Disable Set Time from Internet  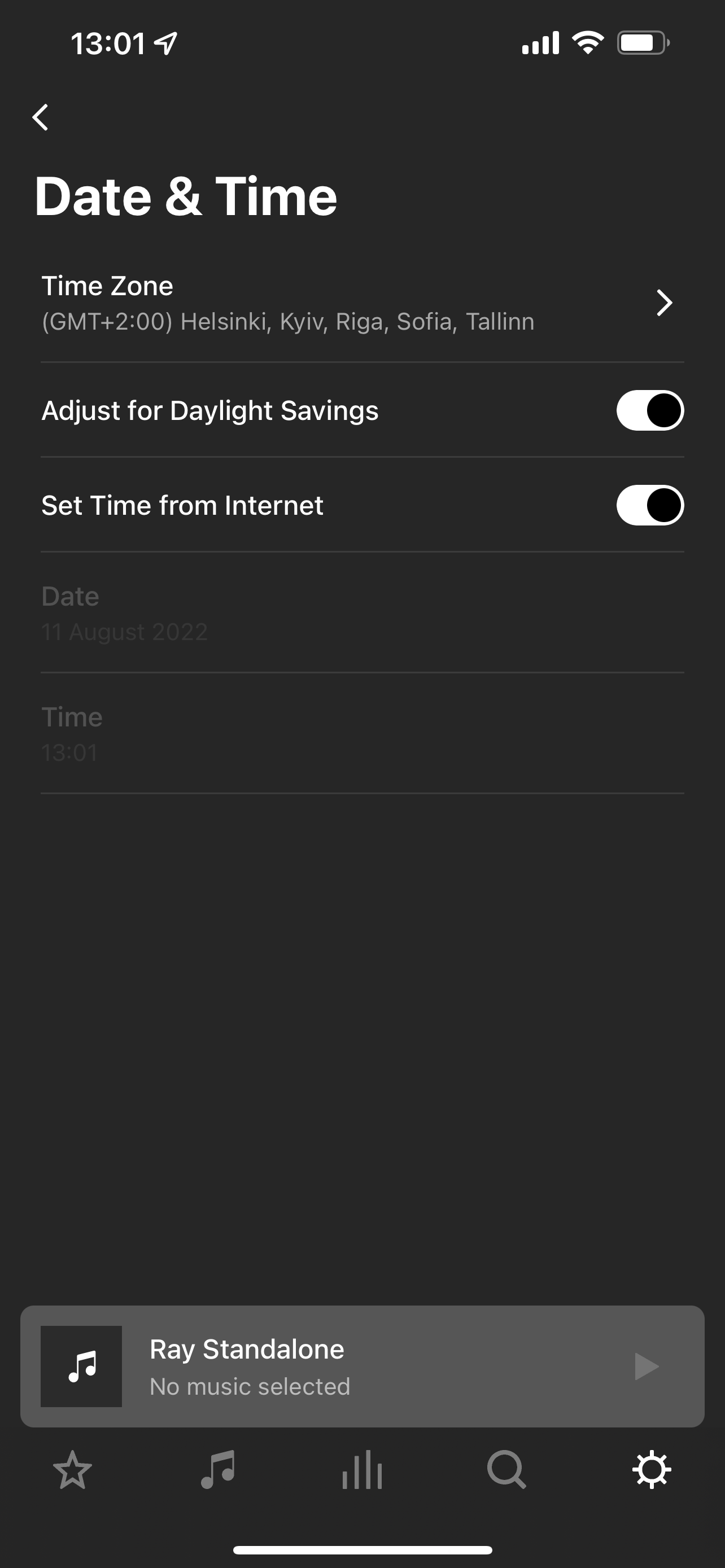[649, 505]
